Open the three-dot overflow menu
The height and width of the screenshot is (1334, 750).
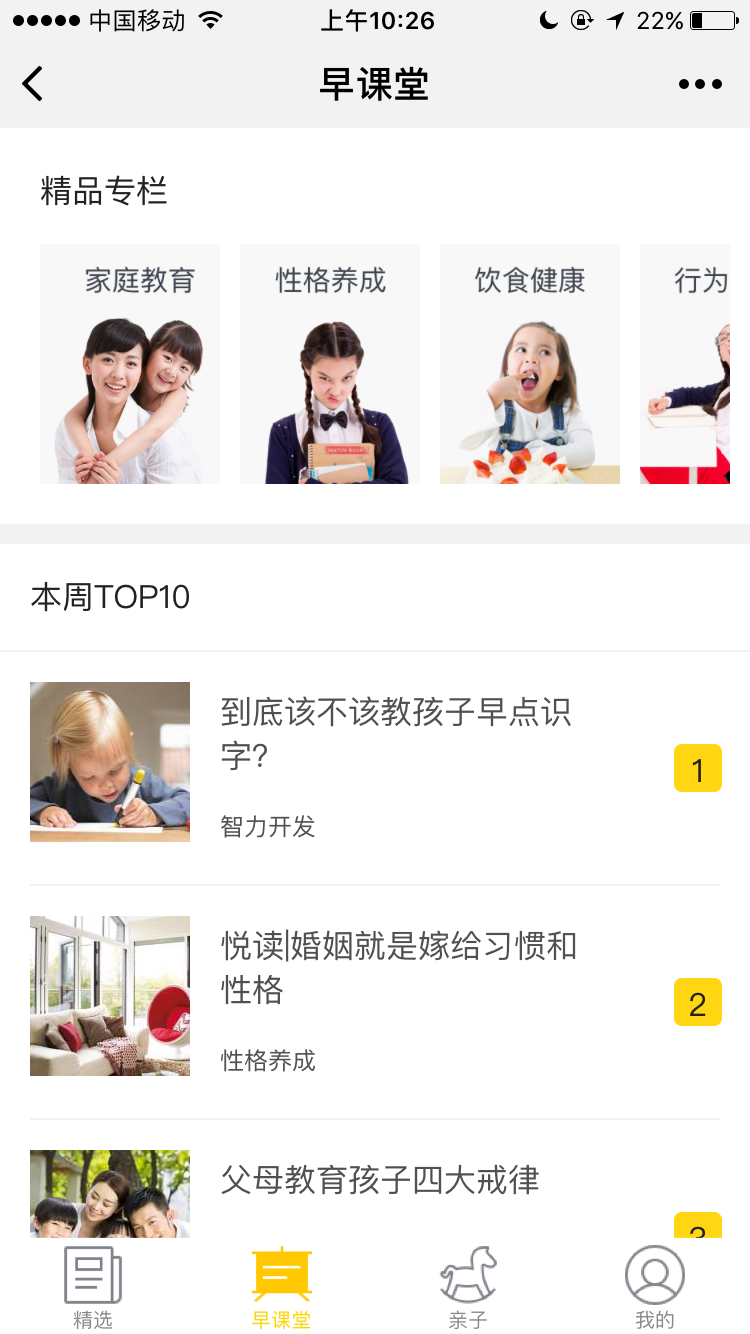click(x=700, y=84)
